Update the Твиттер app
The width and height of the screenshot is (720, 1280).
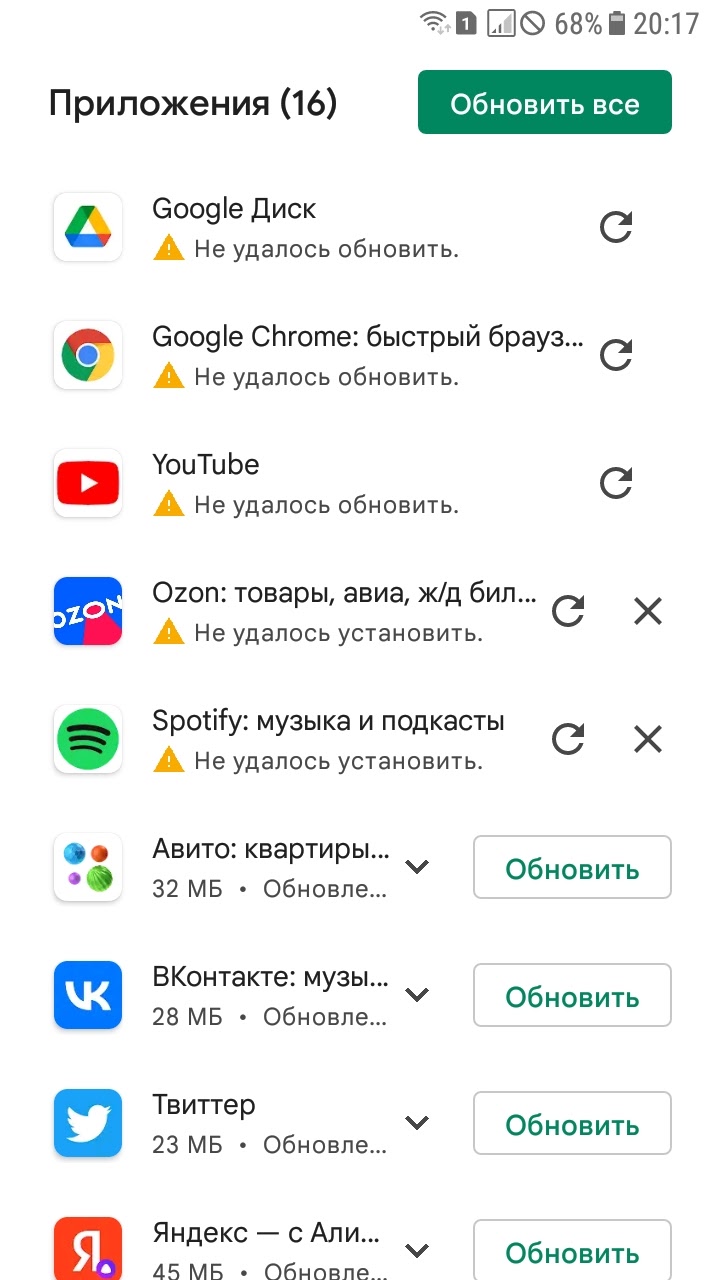(x=571, y=1124)
